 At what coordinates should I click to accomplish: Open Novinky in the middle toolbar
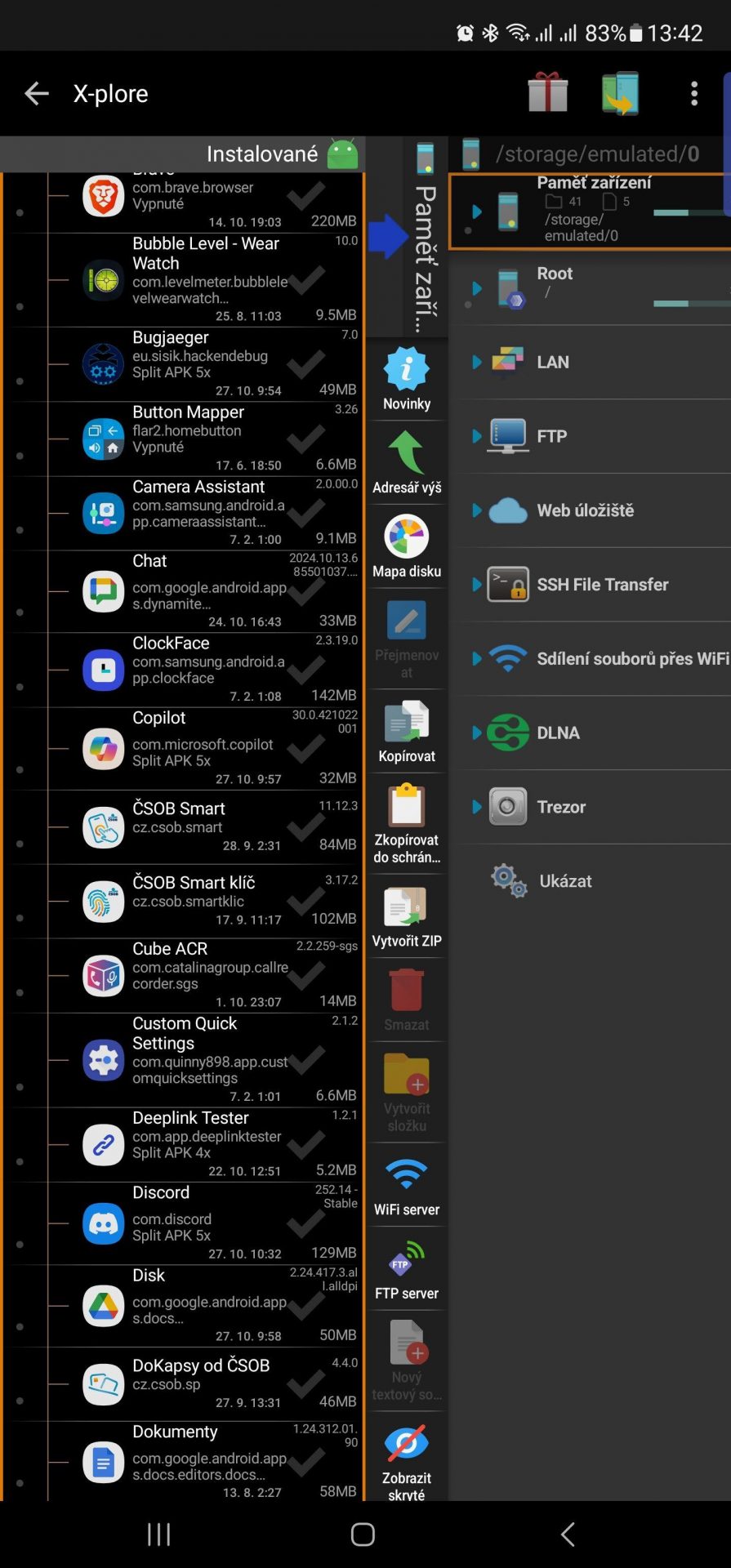407,378
